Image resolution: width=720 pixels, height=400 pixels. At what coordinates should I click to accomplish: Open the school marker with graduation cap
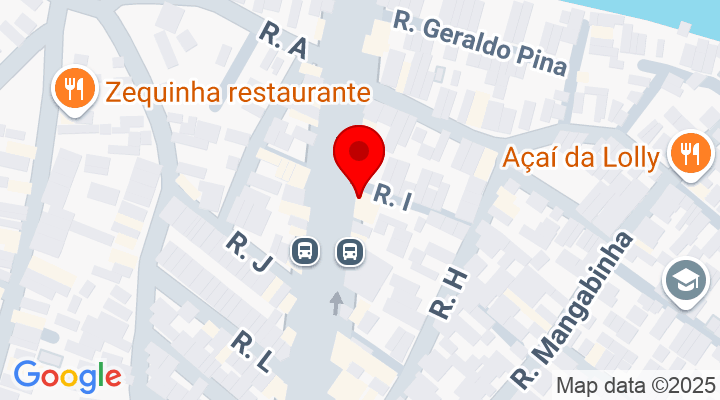coord(686,280)
